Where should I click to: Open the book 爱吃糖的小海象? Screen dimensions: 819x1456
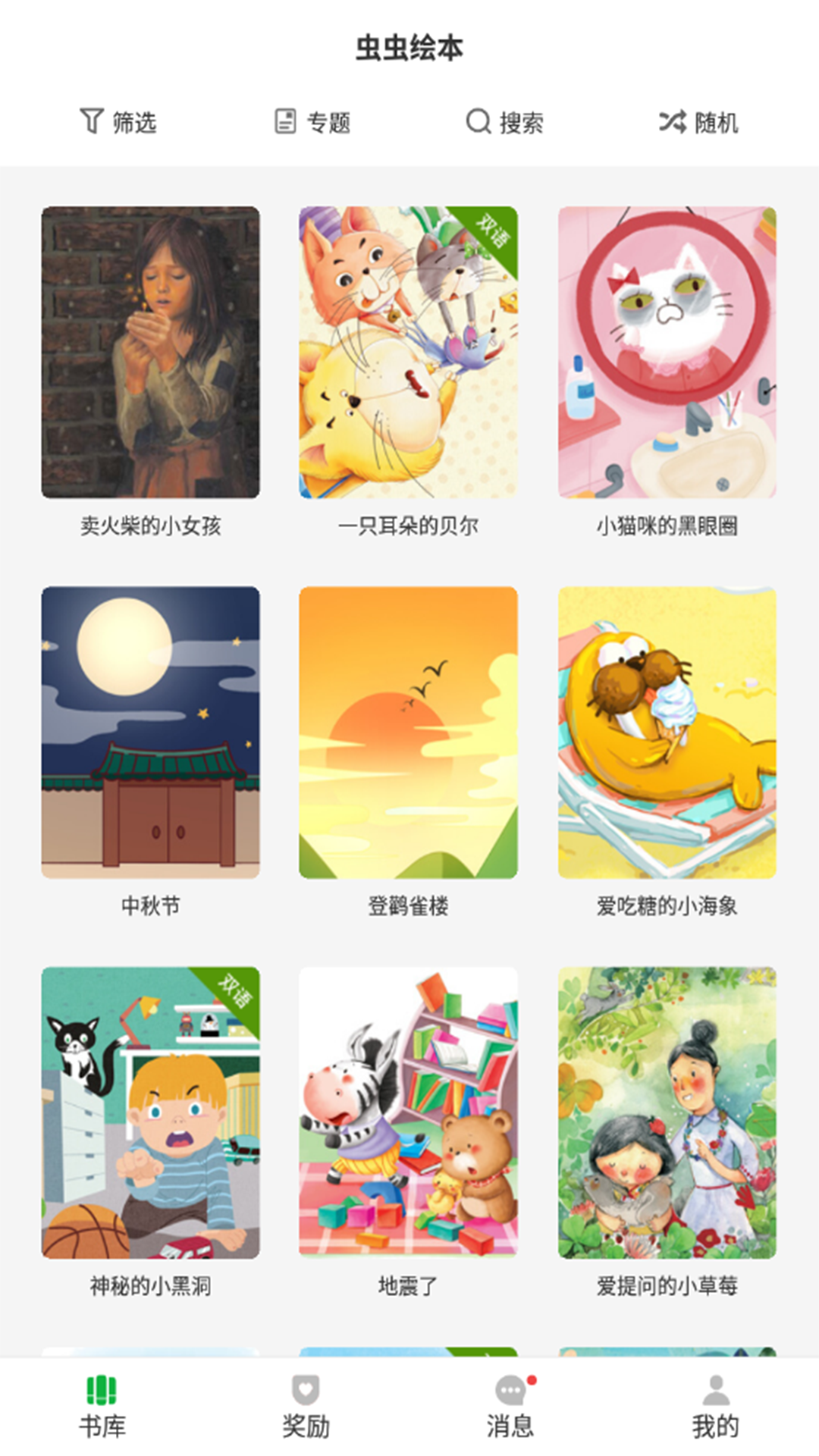pos(667,733)
